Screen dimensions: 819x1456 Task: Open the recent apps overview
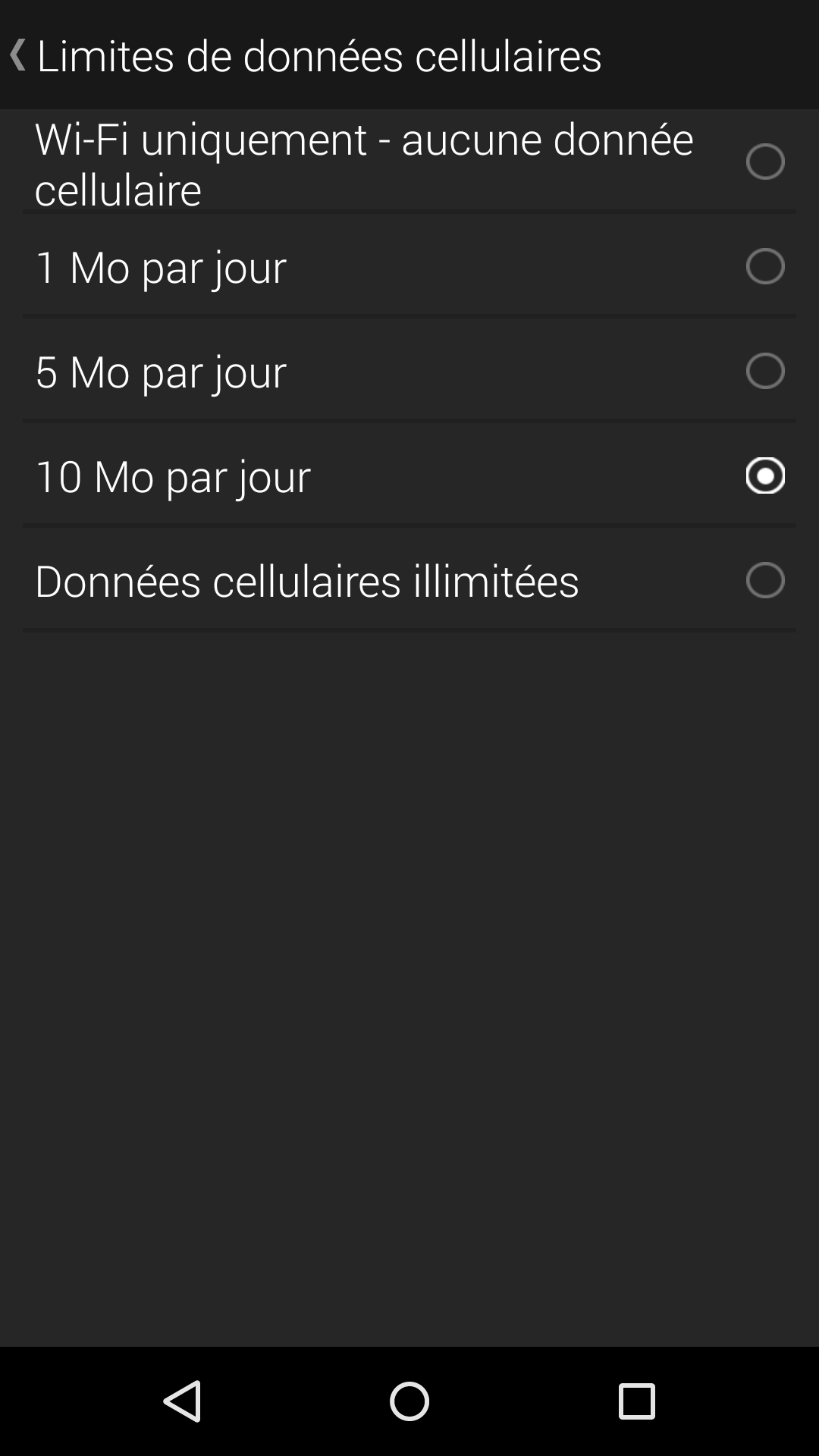click(x=636, y=1401)
